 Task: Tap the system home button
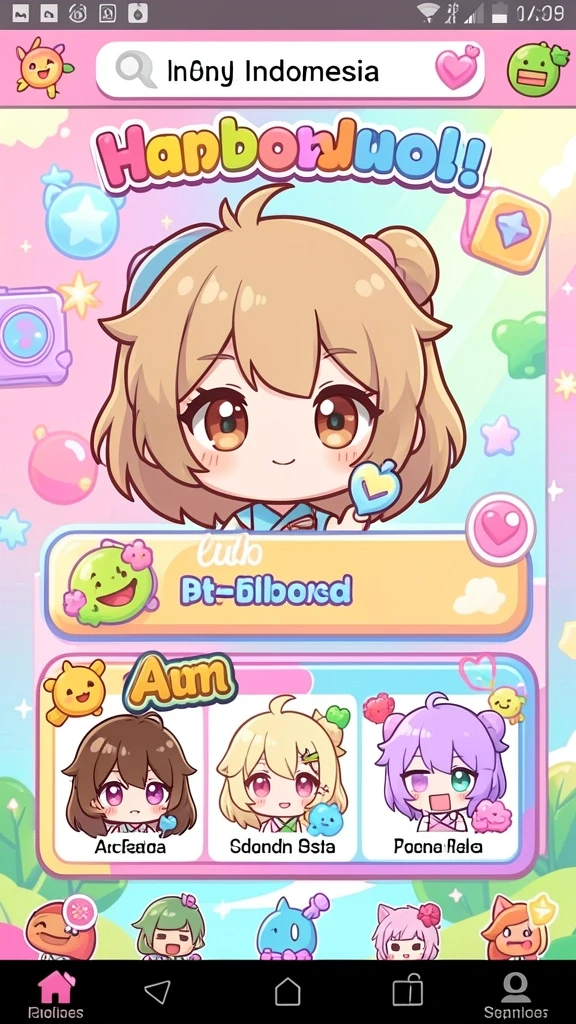click(x=287, y=991)
